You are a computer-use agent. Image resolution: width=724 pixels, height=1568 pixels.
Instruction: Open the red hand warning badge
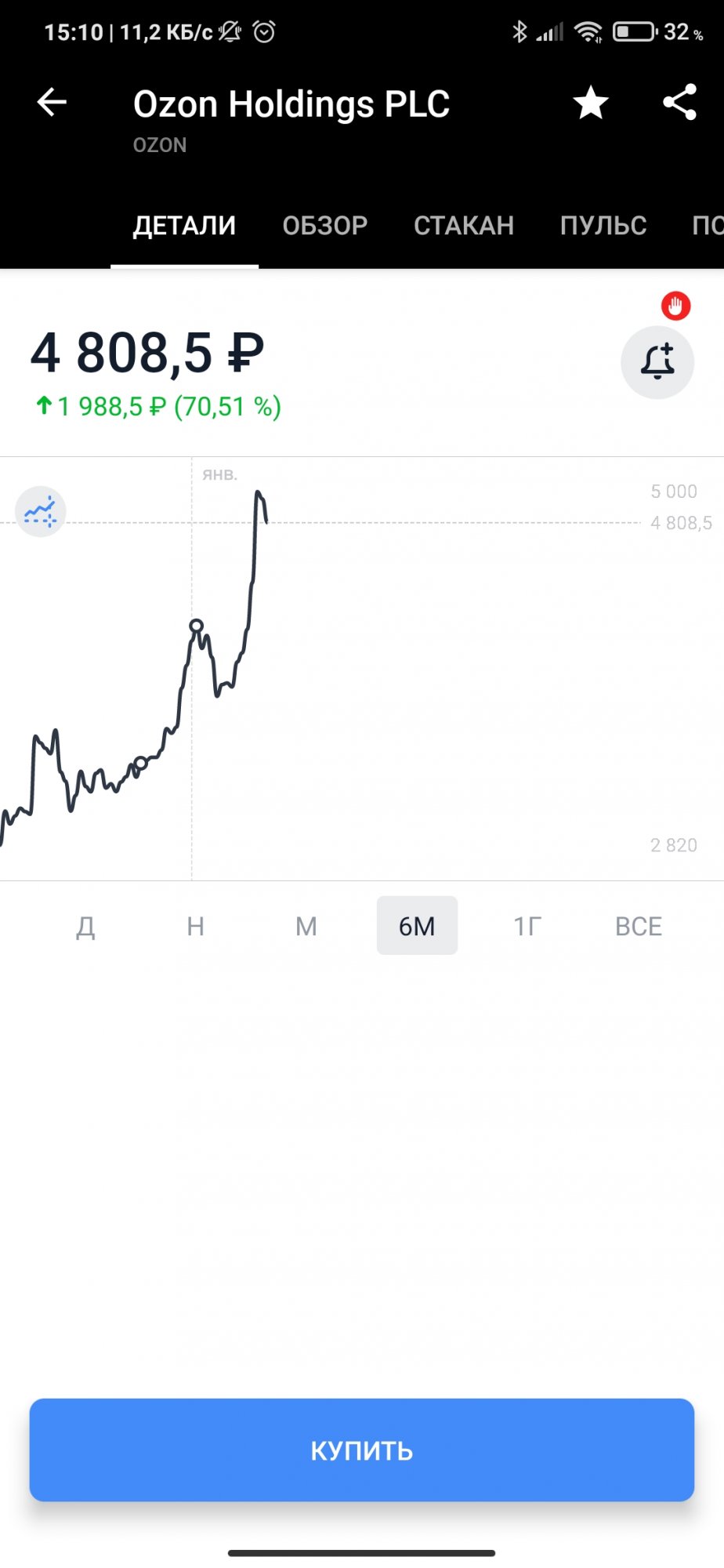tap(675, 306)
